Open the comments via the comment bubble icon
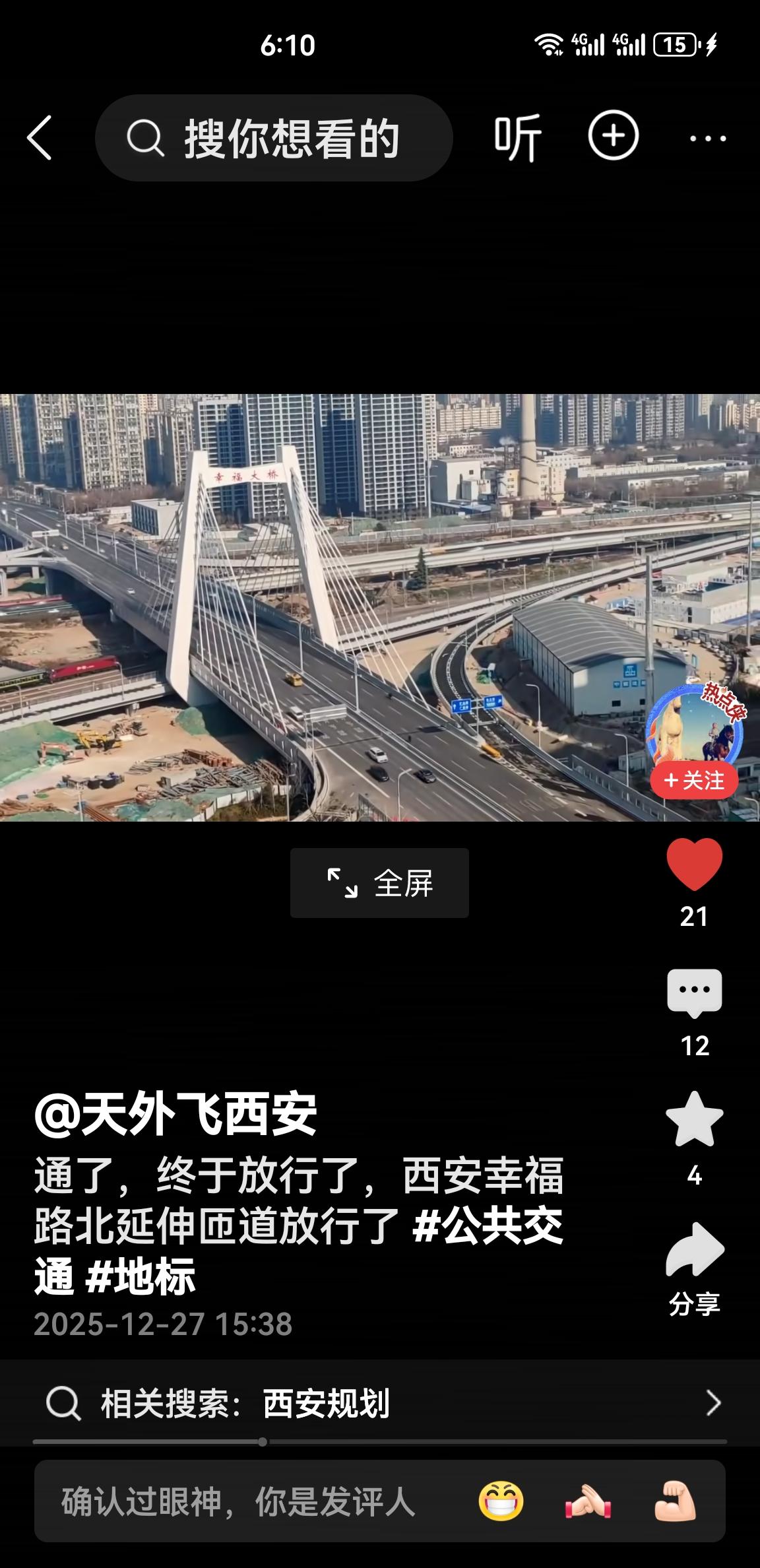This screenshot has height=1568, width=760. pos(694,994)
